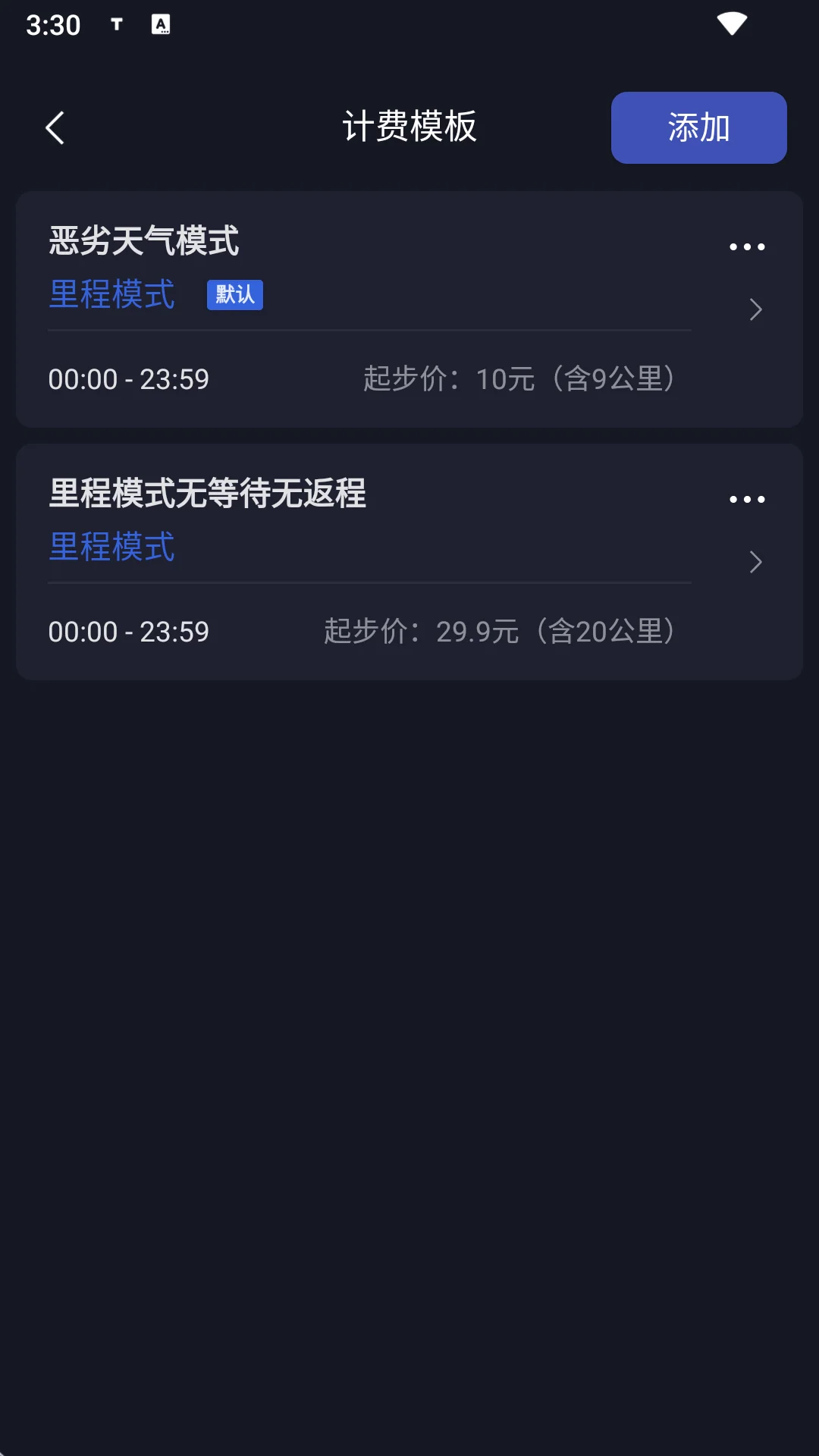The width and height of the screenshot is (819, 1456).
Task: Click the Wi-Fi status icon
Action: (730, 25)
